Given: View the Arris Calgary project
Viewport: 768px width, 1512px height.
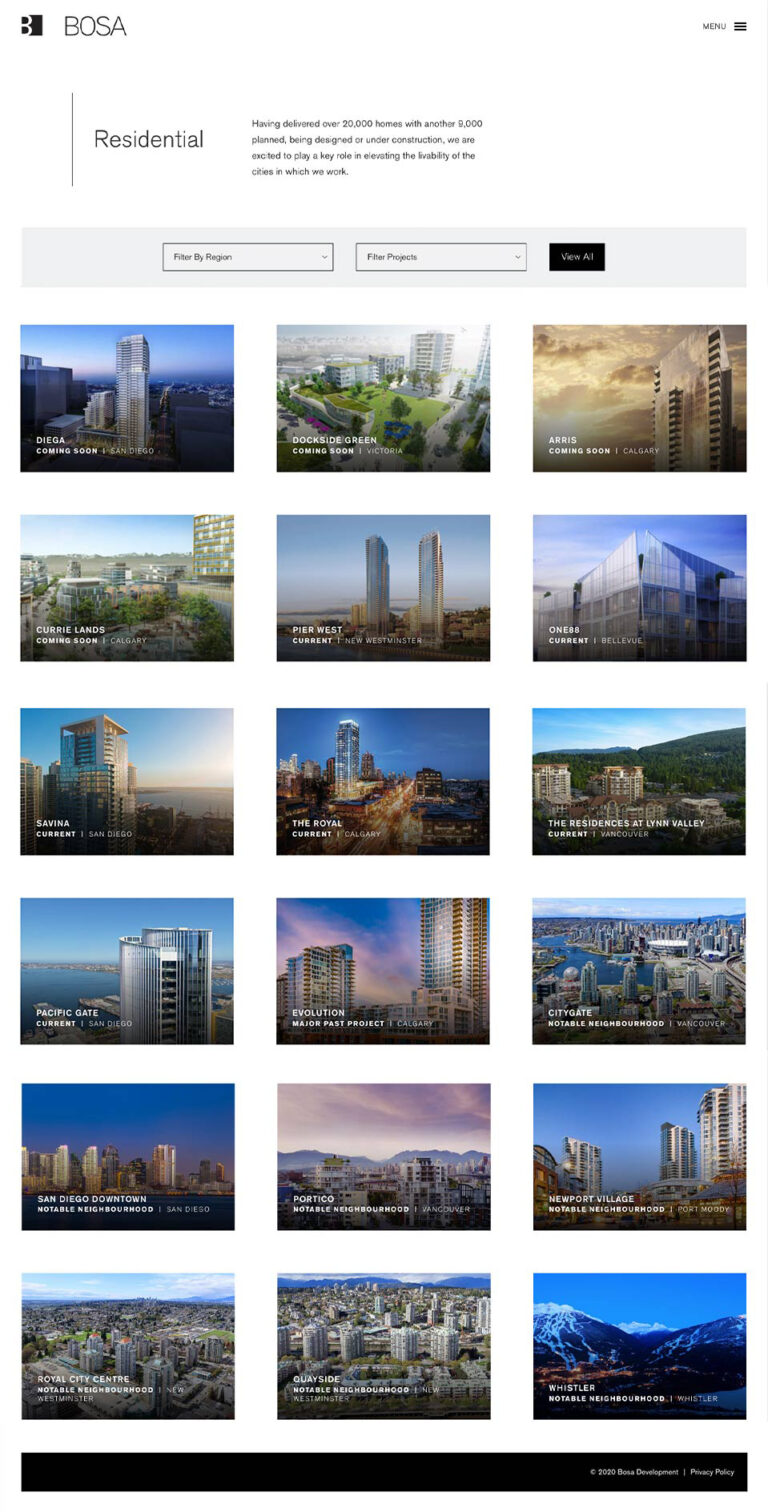Looking at the screenshot, I should tap(640, 398).
